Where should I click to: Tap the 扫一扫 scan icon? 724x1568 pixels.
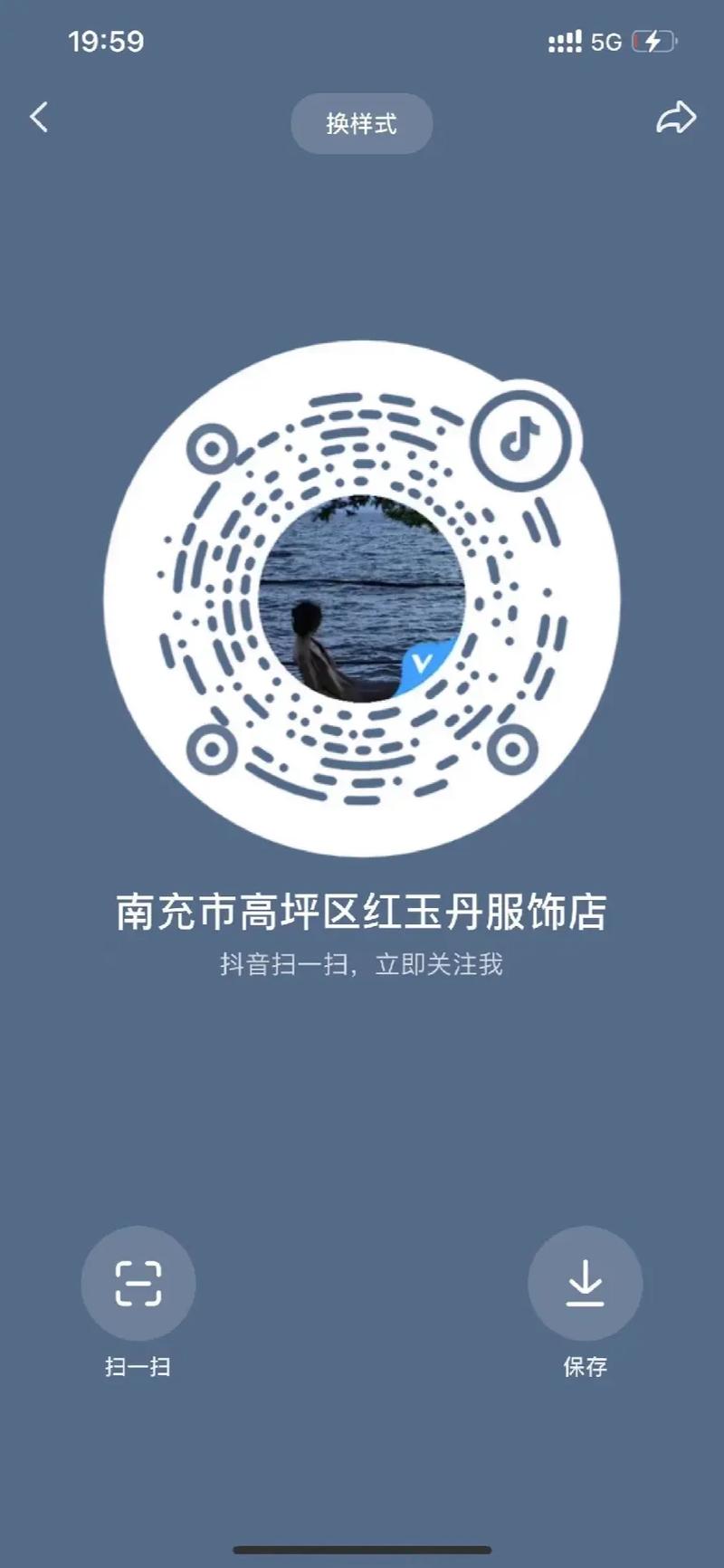tap(138, 1283)
